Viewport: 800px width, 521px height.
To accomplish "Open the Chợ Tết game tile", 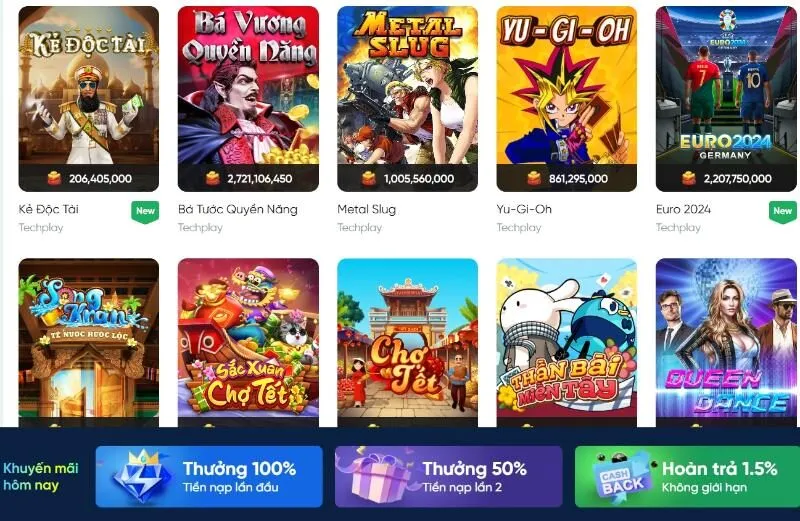I will [x=407, y=340].
